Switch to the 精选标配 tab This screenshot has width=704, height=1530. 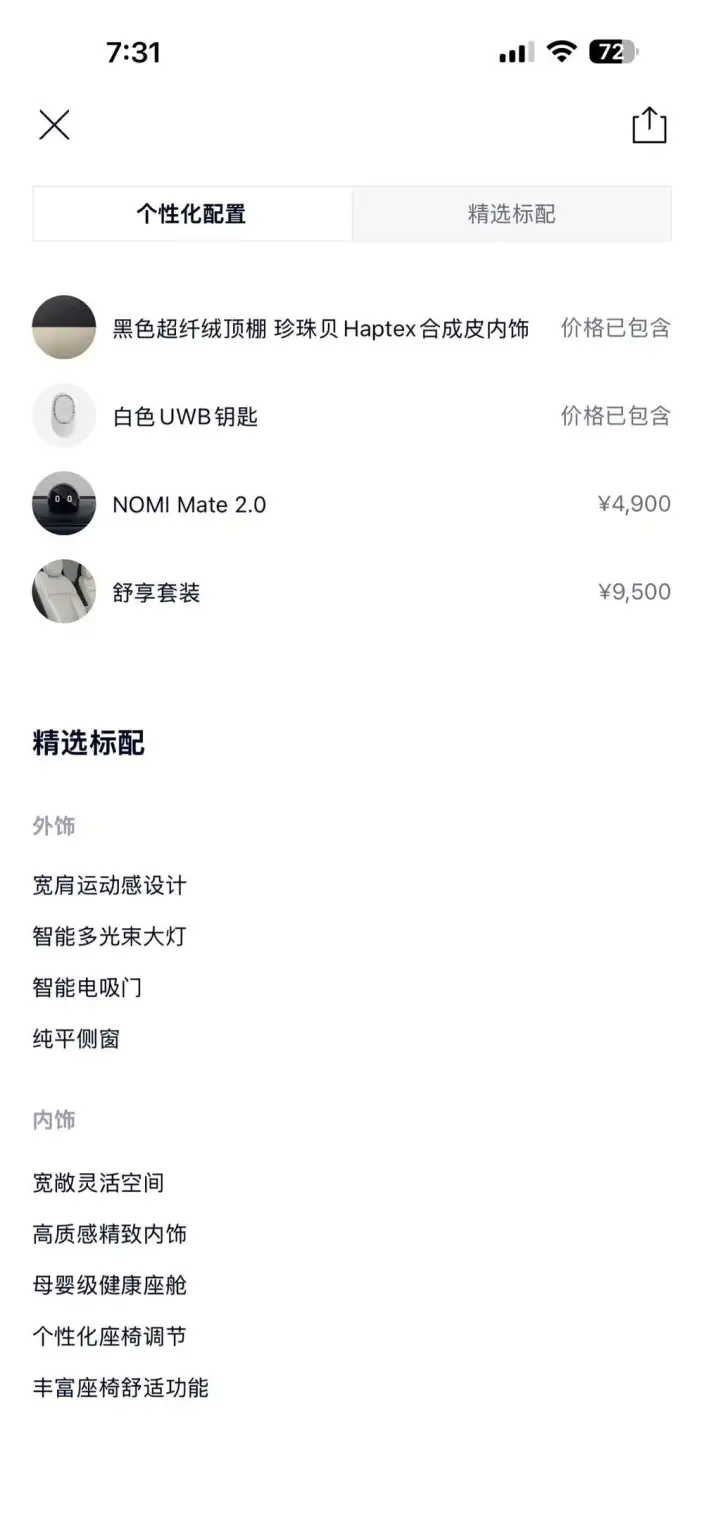click(511, 213)
